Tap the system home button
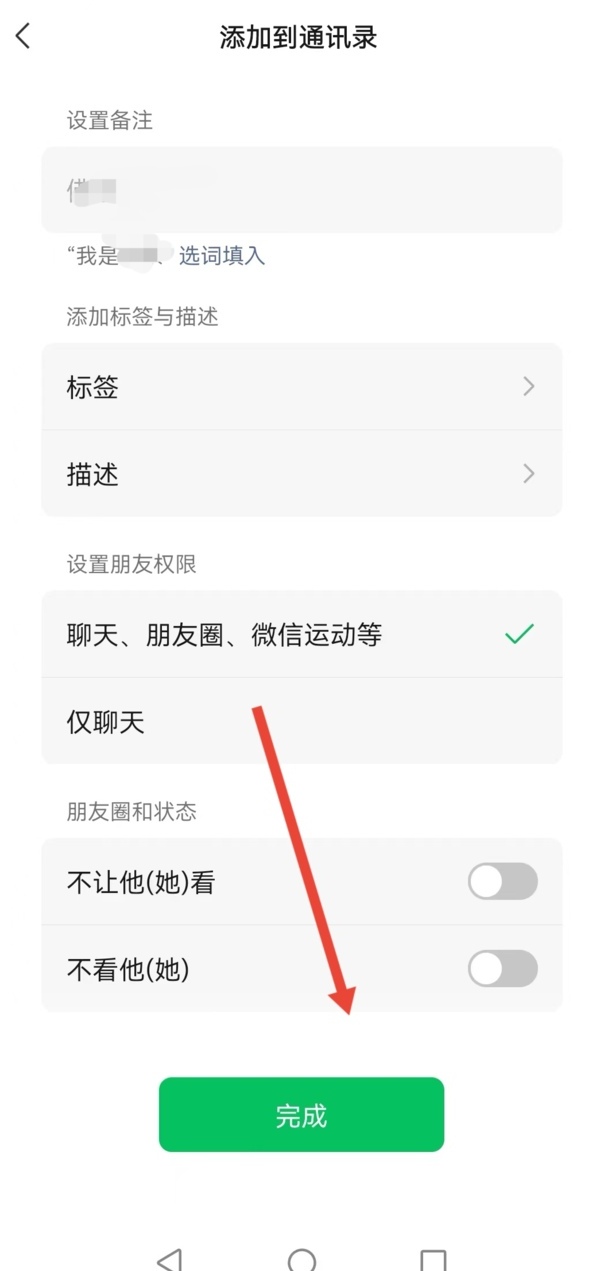The image size is (612, 1271). 301,1259
